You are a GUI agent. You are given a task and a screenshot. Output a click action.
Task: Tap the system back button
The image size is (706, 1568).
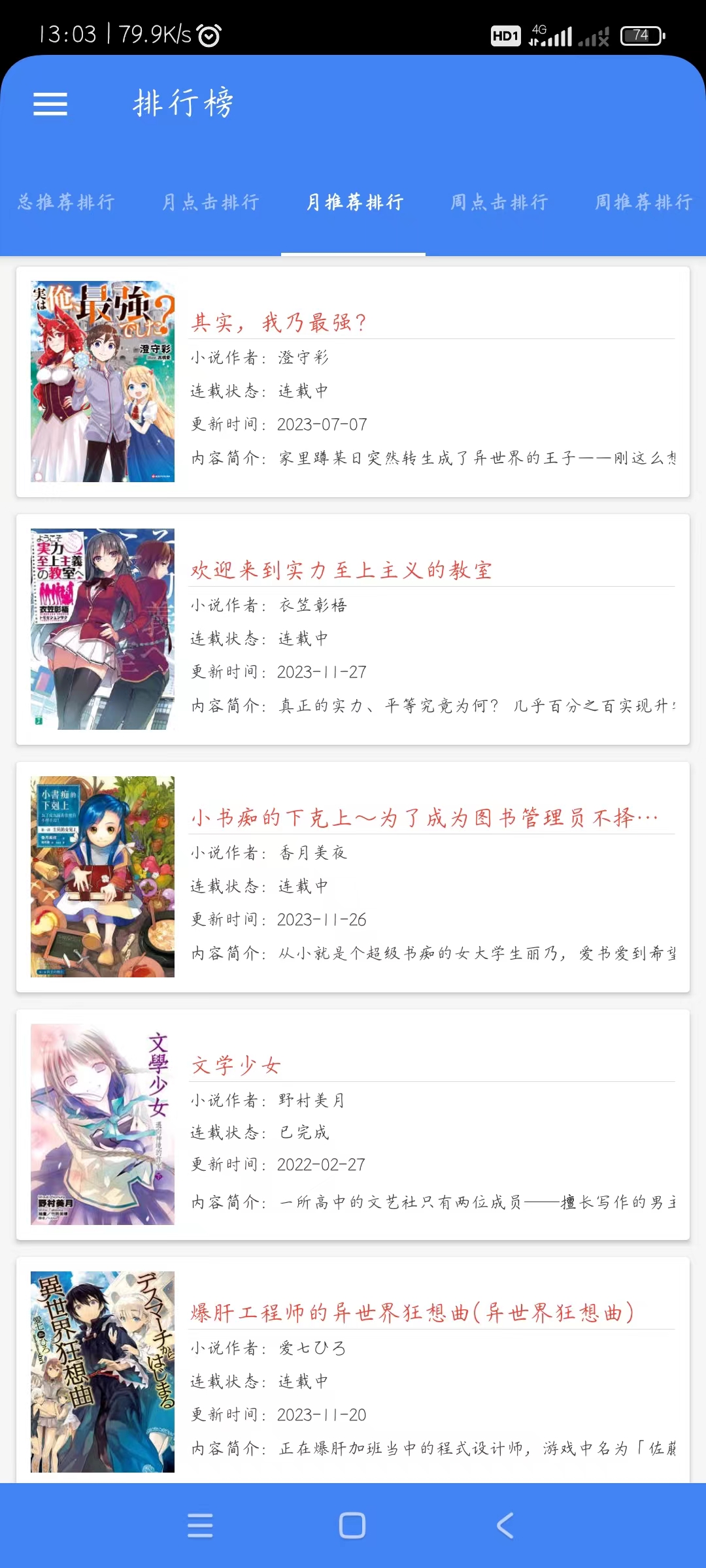tap(505, 1526)
